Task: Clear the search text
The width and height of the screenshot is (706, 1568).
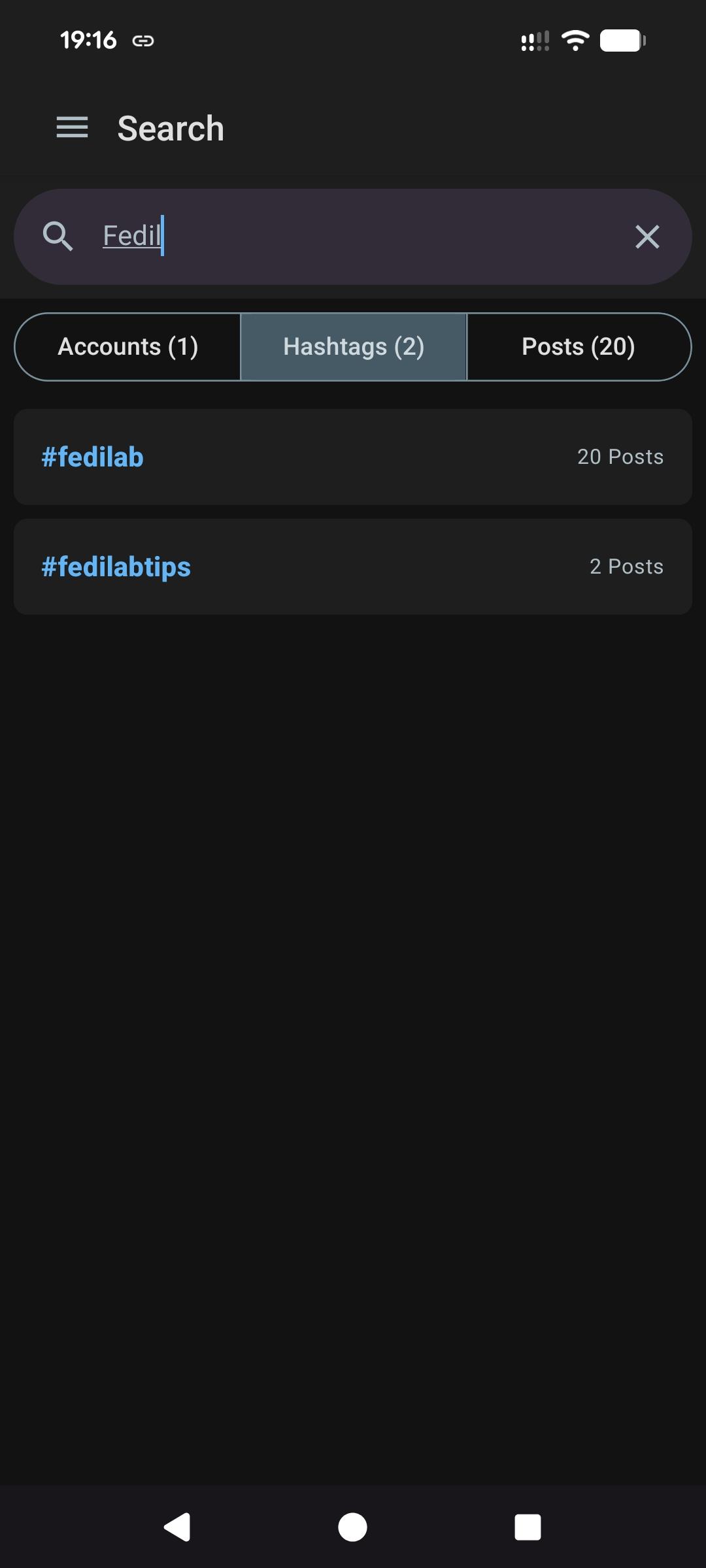Action: click(647, 237)
